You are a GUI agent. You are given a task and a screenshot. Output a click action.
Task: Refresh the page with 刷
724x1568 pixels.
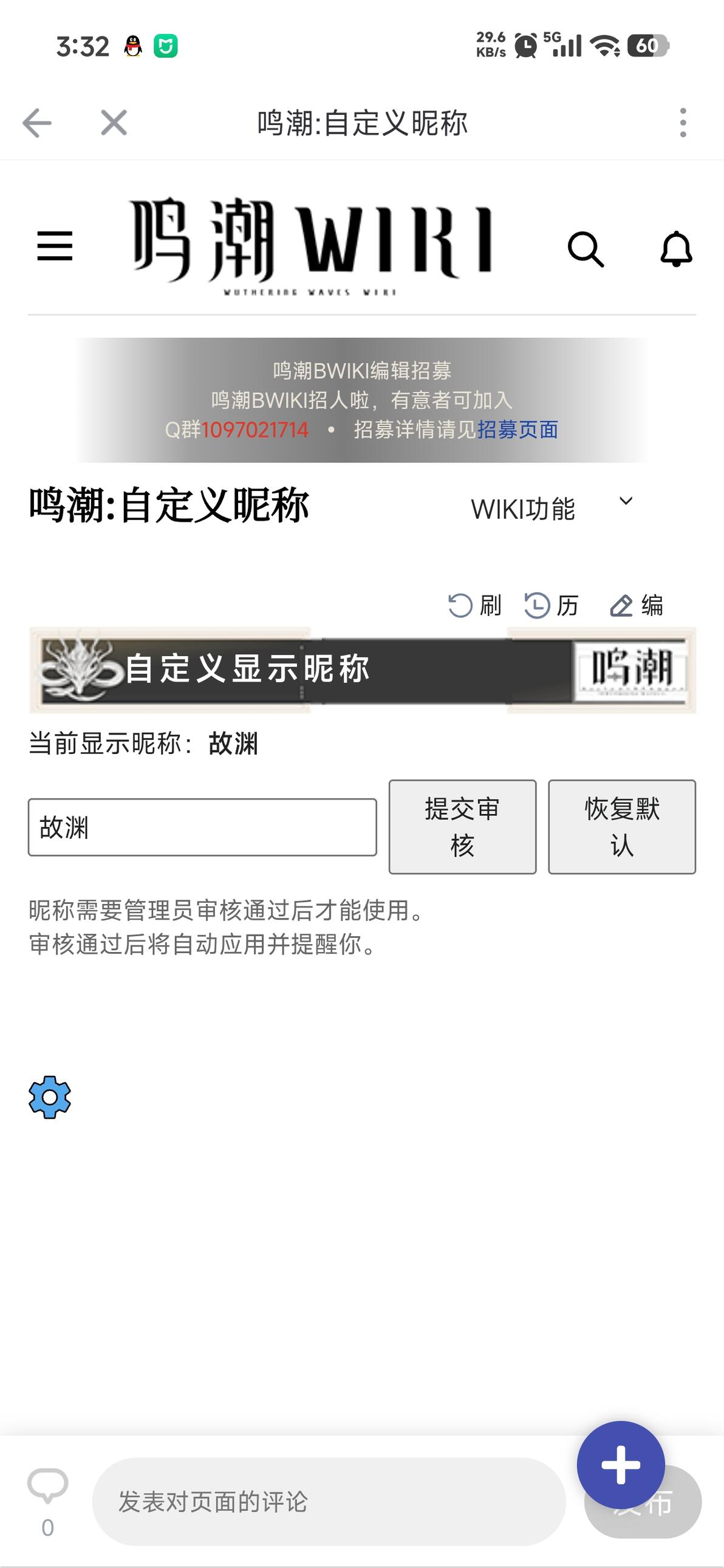[474, 606]
